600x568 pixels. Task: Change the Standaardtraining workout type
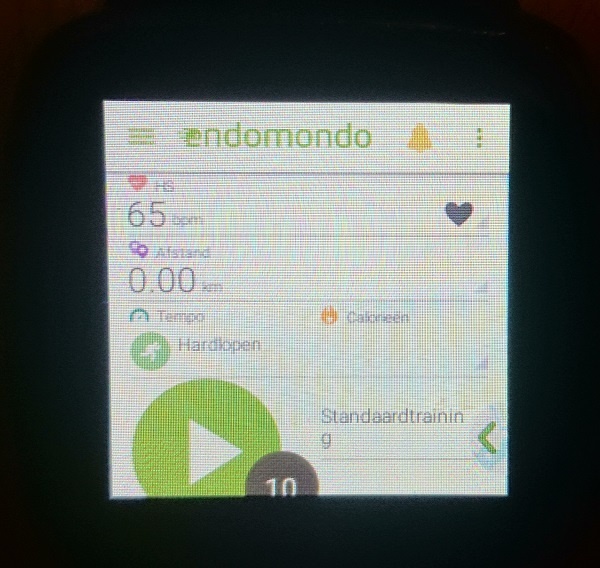[x=390, y=428]
